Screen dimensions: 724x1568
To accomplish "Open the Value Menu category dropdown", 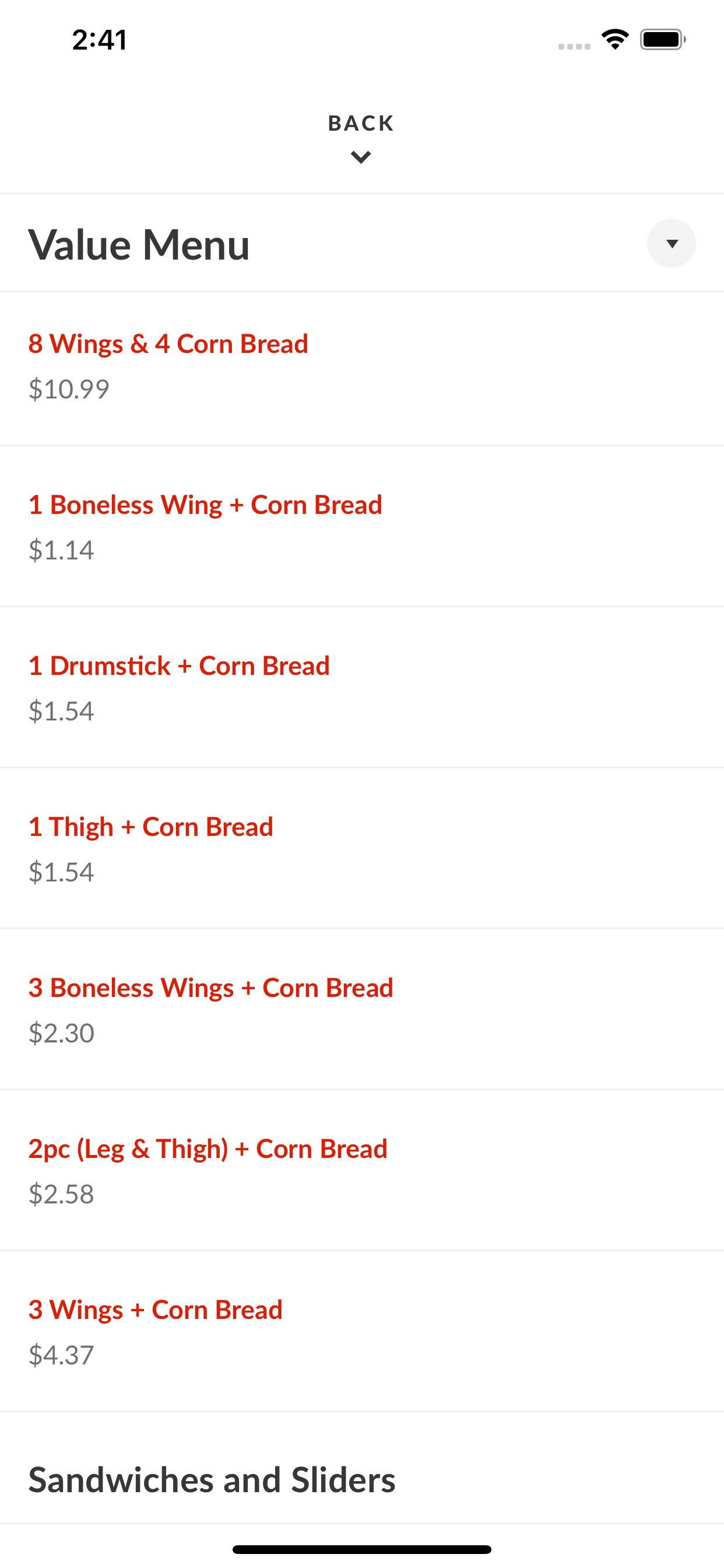I will [671, 243].
